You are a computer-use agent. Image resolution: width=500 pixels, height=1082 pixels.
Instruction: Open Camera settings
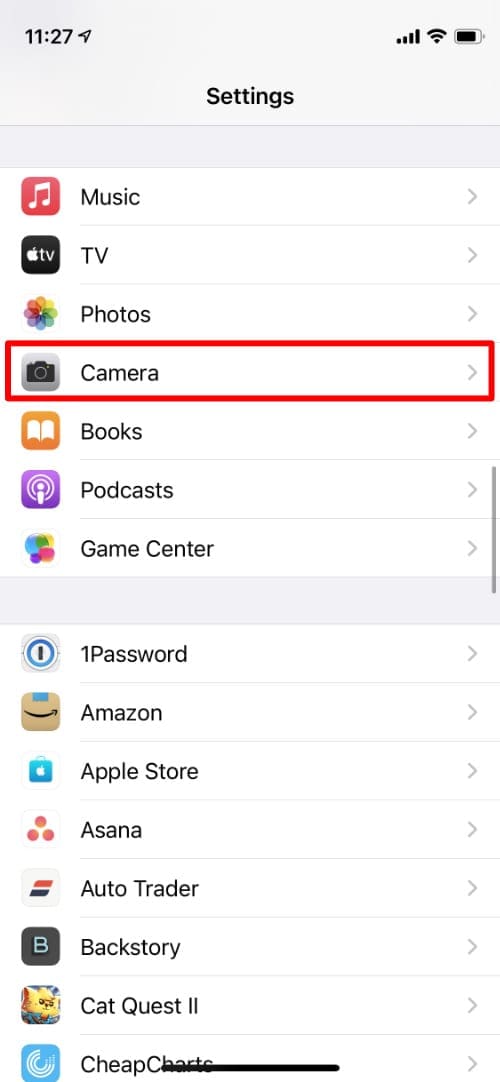tap(250, 373)
